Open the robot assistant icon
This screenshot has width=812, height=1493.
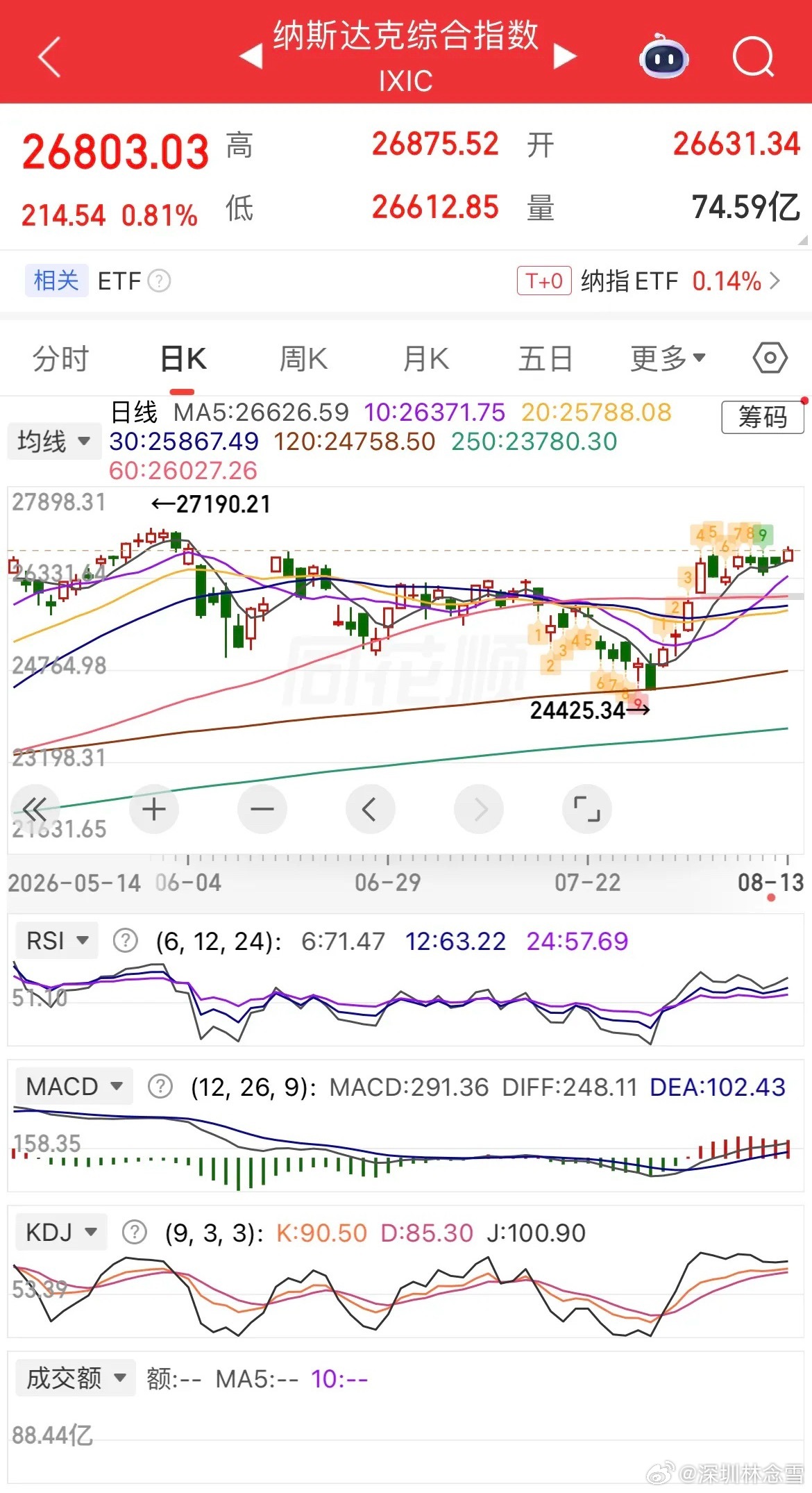point(663,56)
